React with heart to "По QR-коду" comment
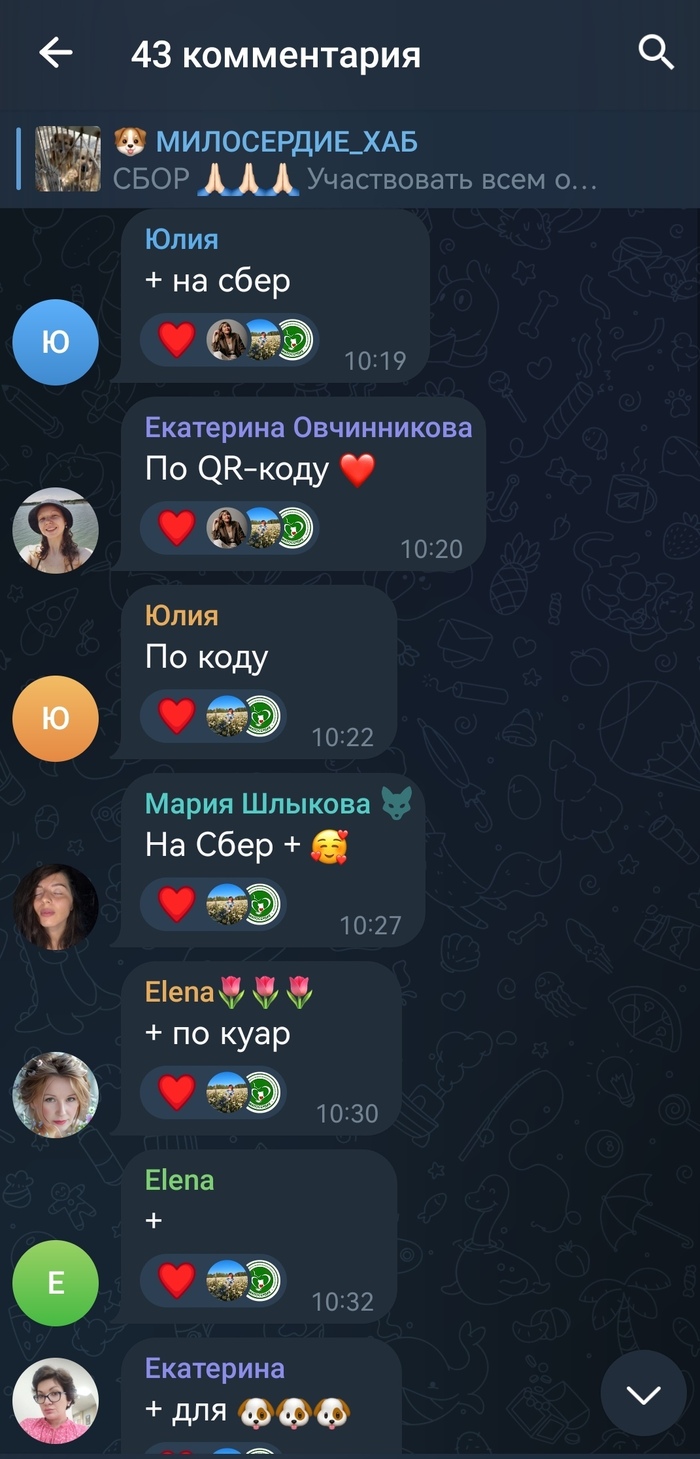 (x=177, y=528)
